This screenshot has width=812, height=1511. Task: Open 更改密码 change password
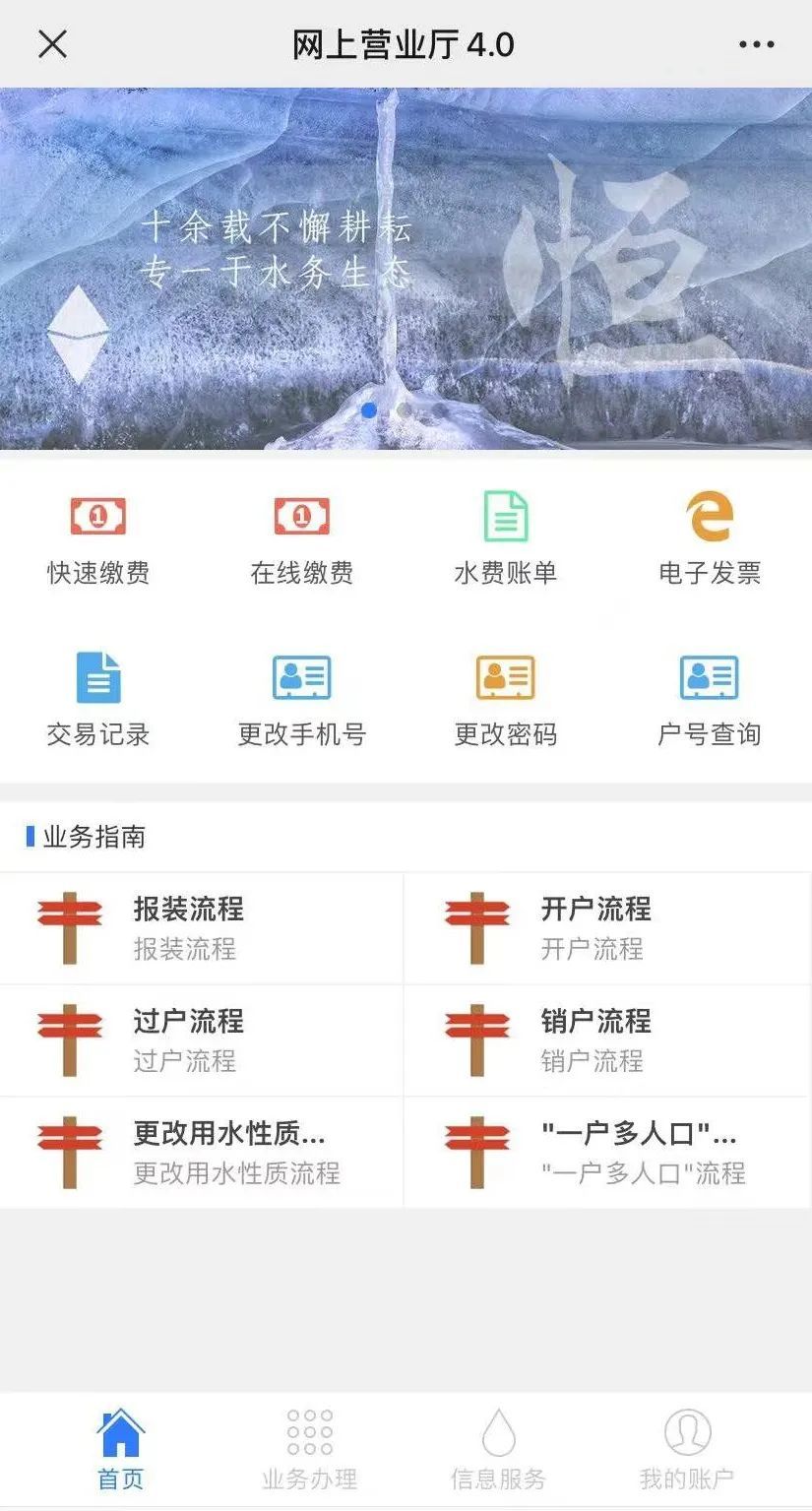[x=506, y=700]
